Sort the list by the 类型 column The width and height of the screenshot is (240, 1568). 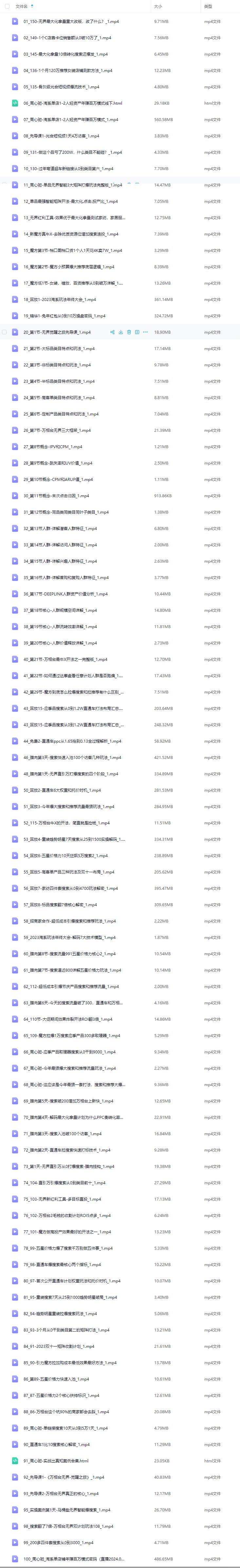click(x=208, y=6)
